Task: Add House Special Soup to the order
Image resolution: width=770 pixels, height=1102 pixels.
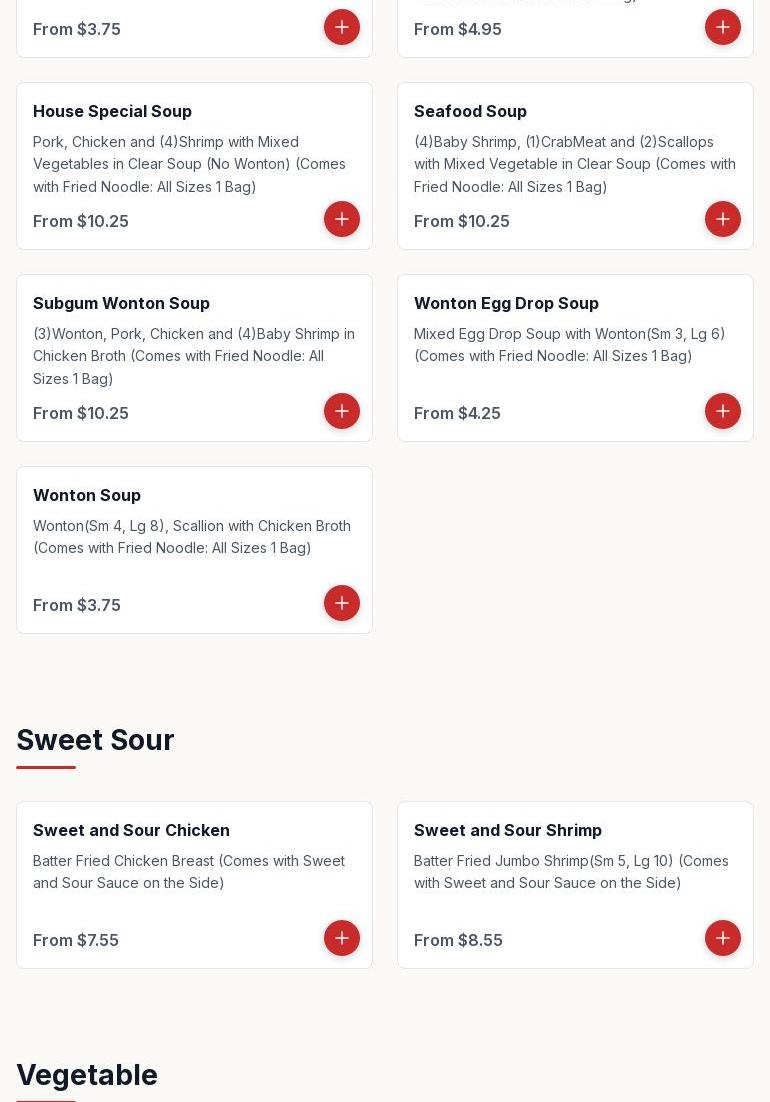Action: pyautogui.click(x=342, y=219)
